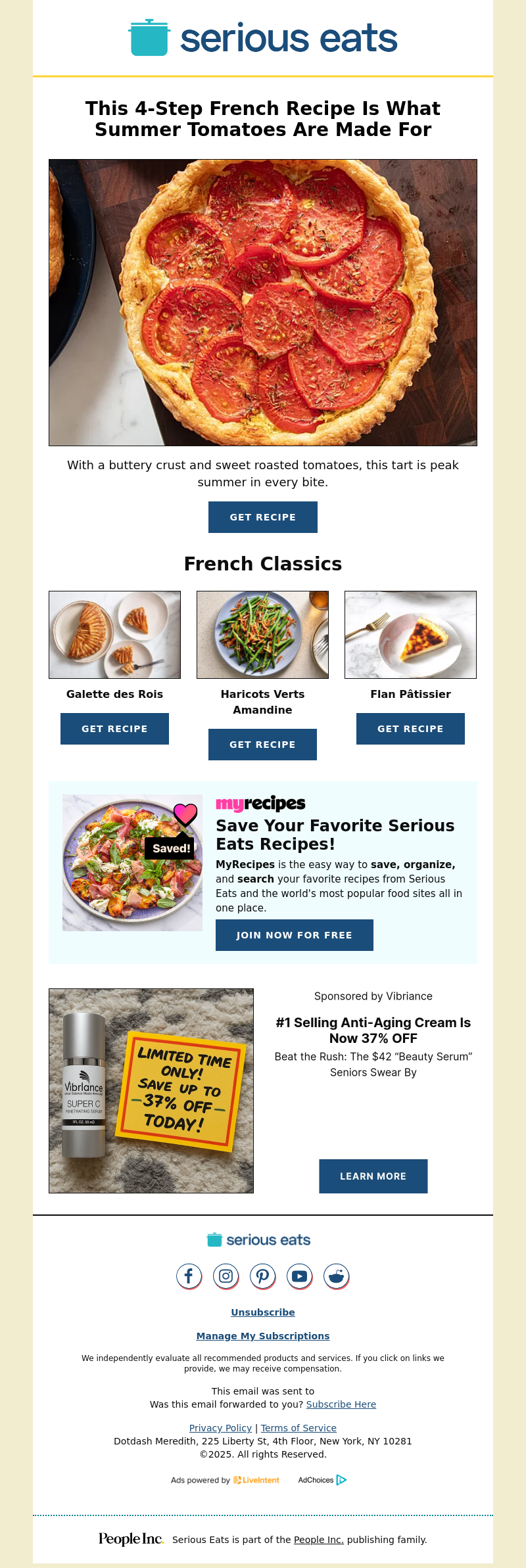Open the Flan Pâtissier picture
Viewport: 526px width, 1568px height.
pos(410,635)
